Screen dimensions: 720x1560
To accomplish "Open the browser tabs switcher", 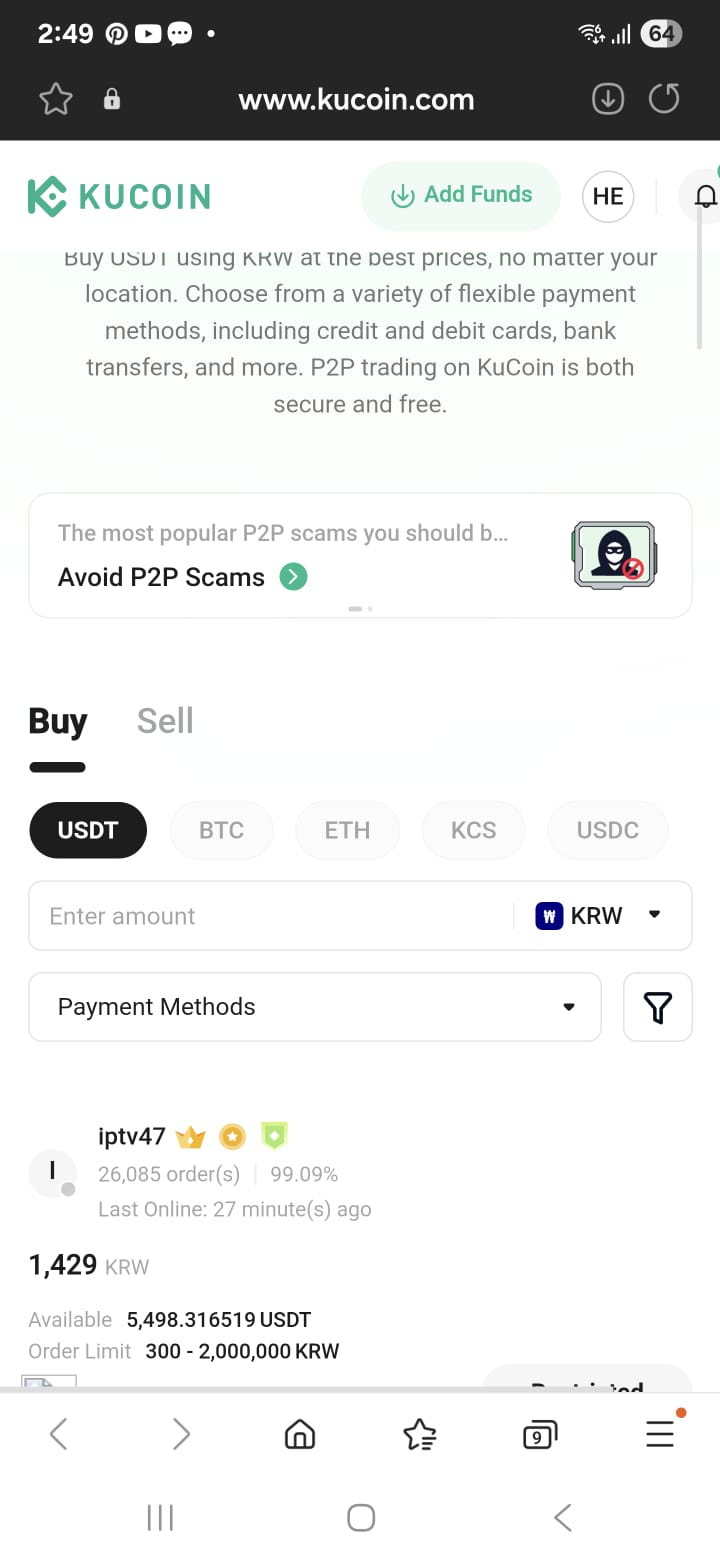I will click(x=540, y=1435).
